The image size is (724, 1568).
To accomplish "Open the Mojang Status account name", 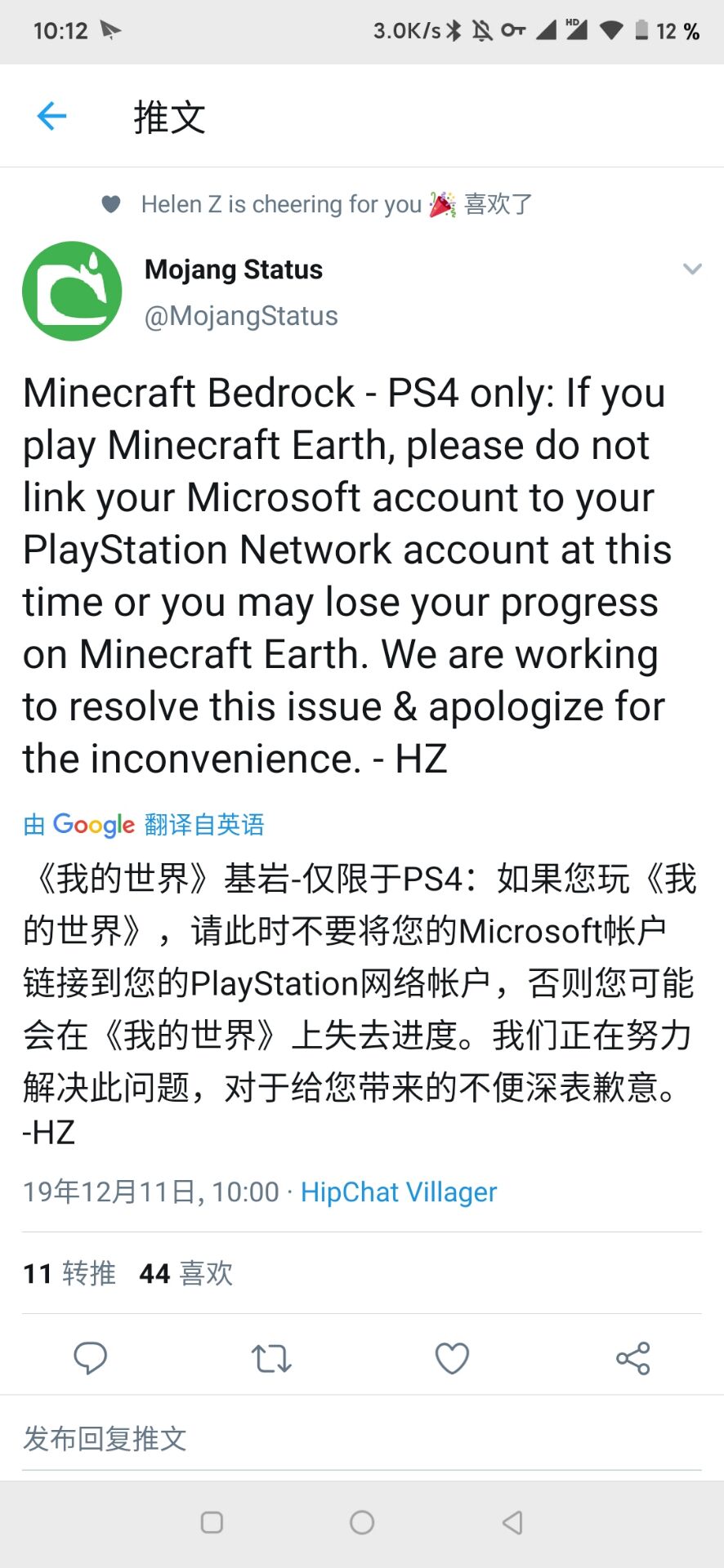I will coord(234,269).
